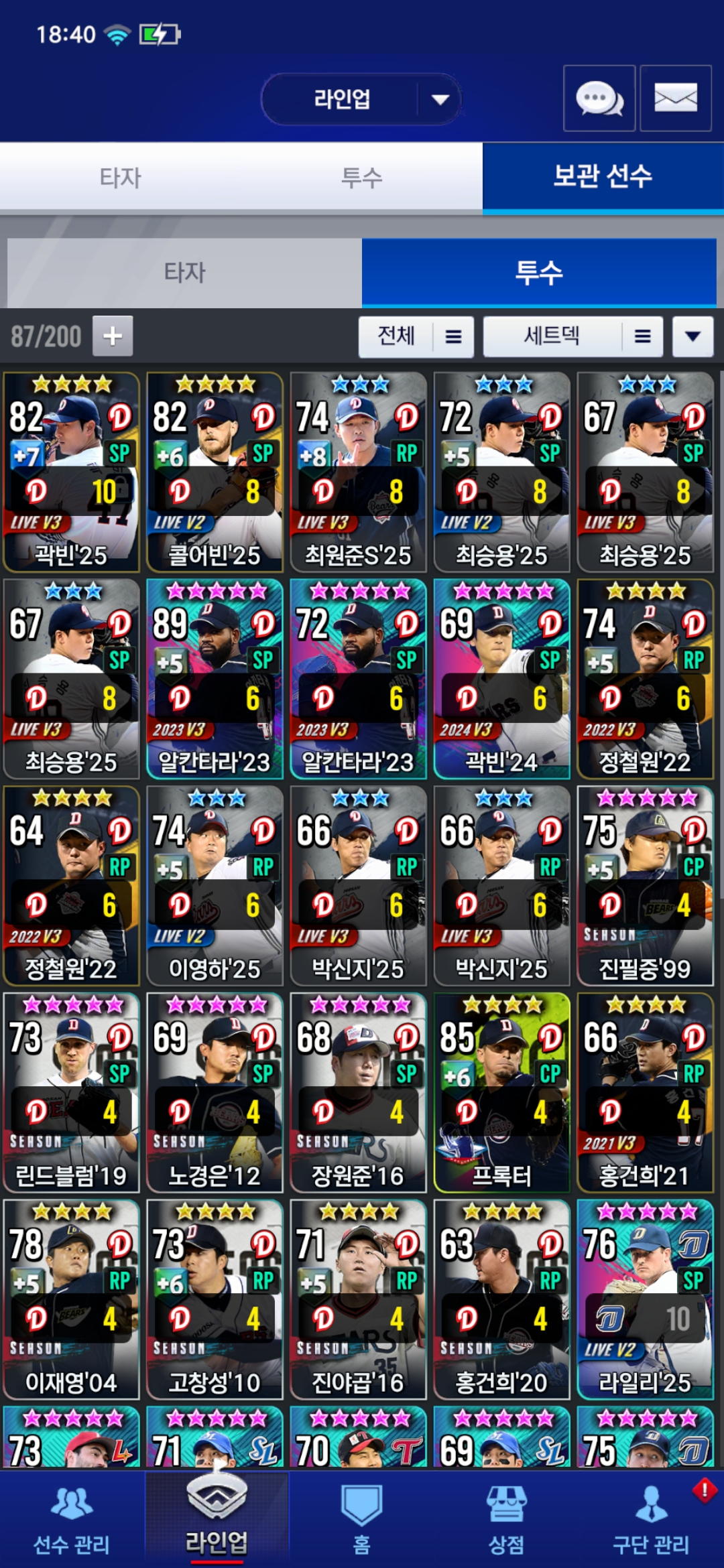Switch to the 타자 sub-tab under 보관 선수
The image size is (724, 1568).
coord(184,273)
